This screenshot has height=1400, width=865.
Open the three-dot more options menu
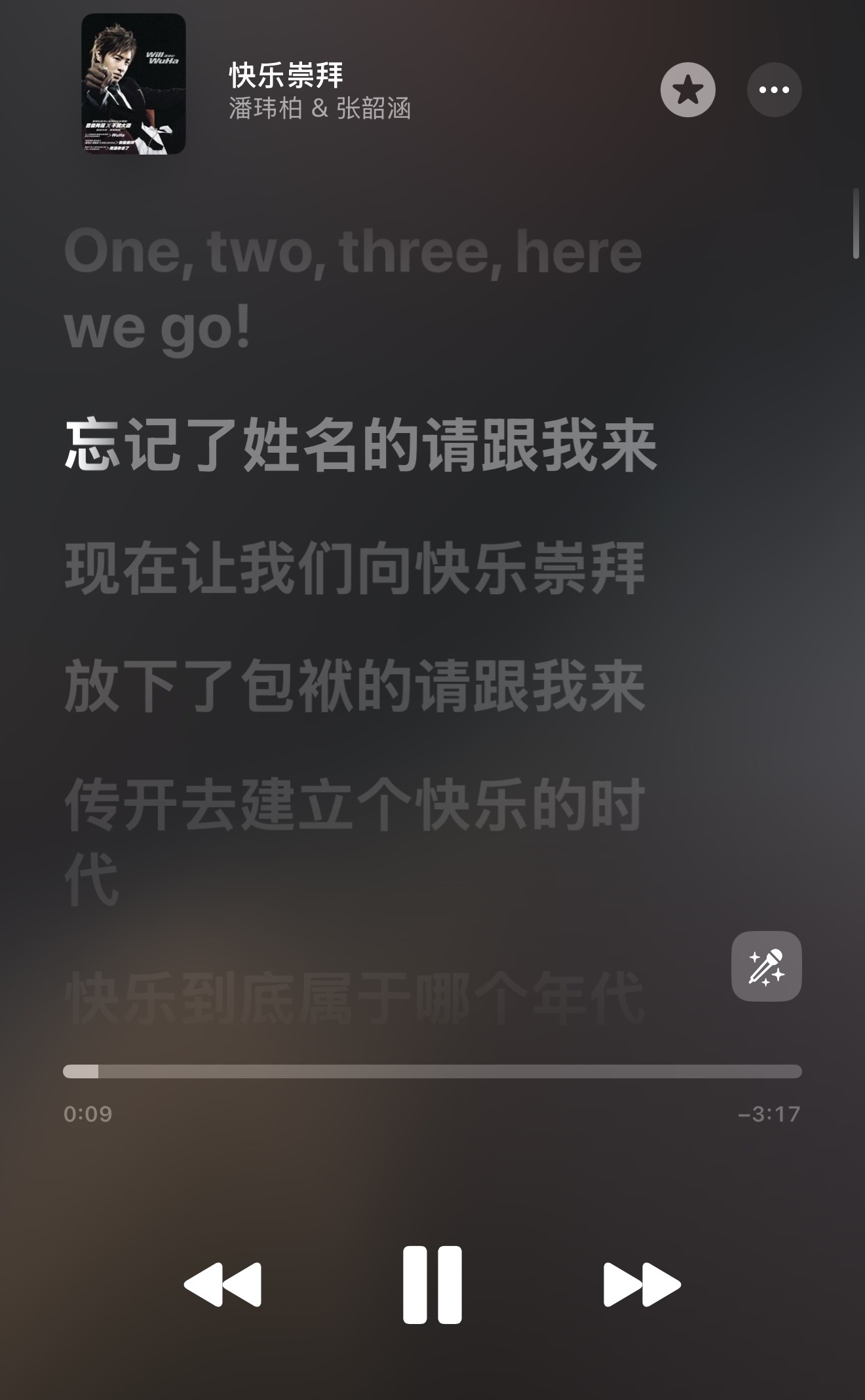[774, 90]
